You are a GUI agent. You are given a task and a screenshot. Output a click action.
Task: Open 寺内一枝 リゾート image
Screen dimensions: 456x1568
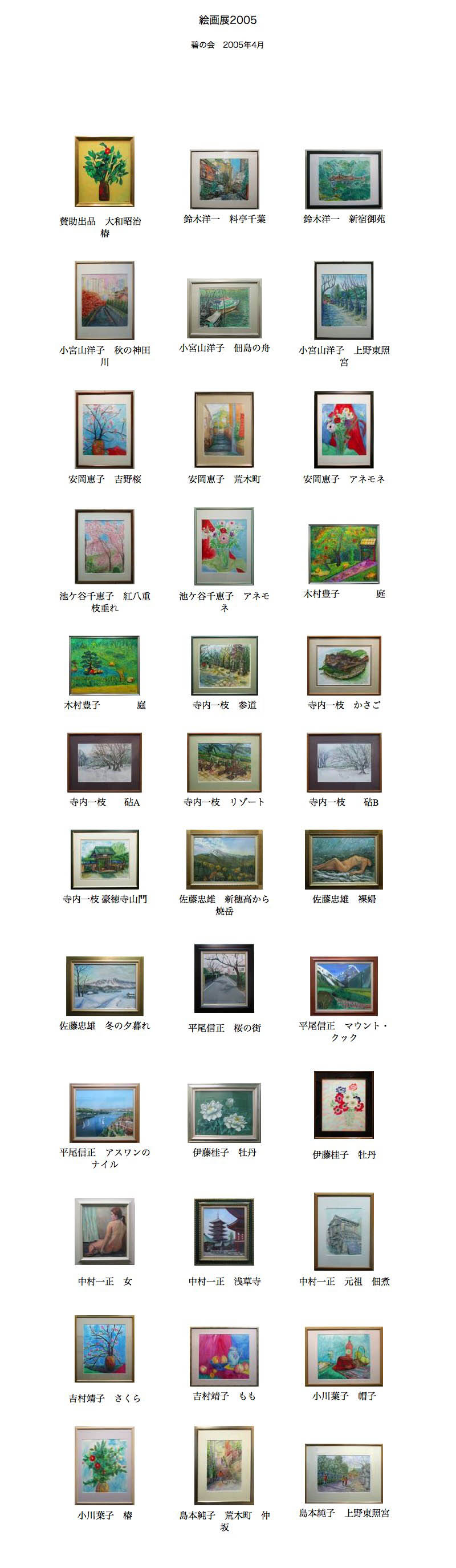224,762
